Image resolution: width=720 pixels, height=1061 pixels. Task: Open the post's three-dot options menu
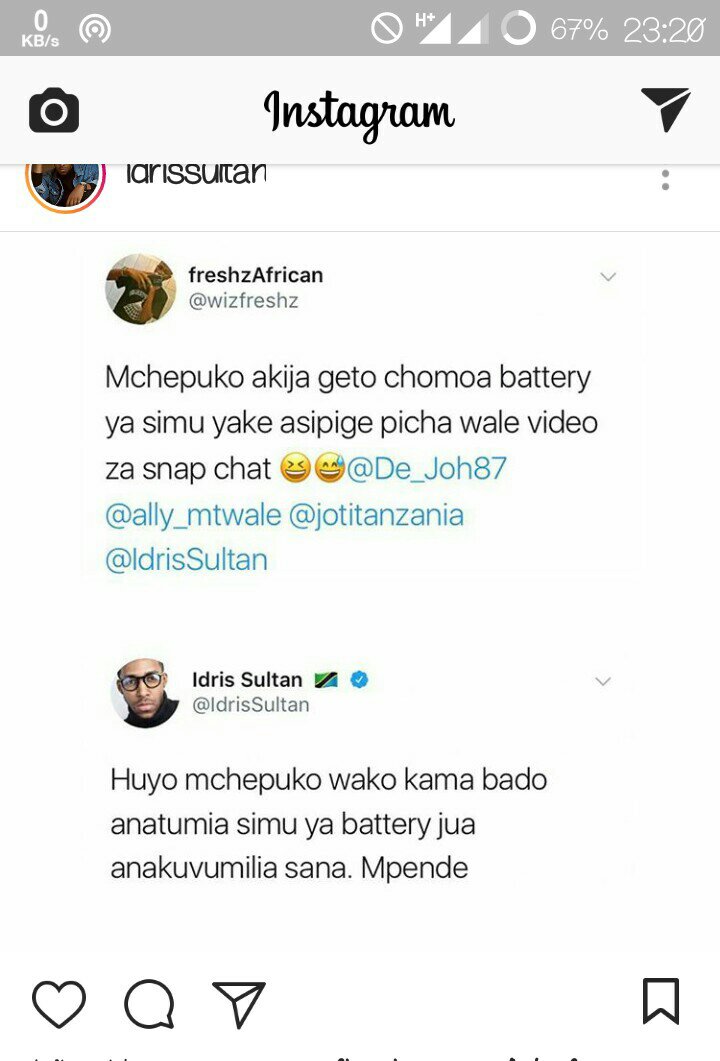pos(665,180)
